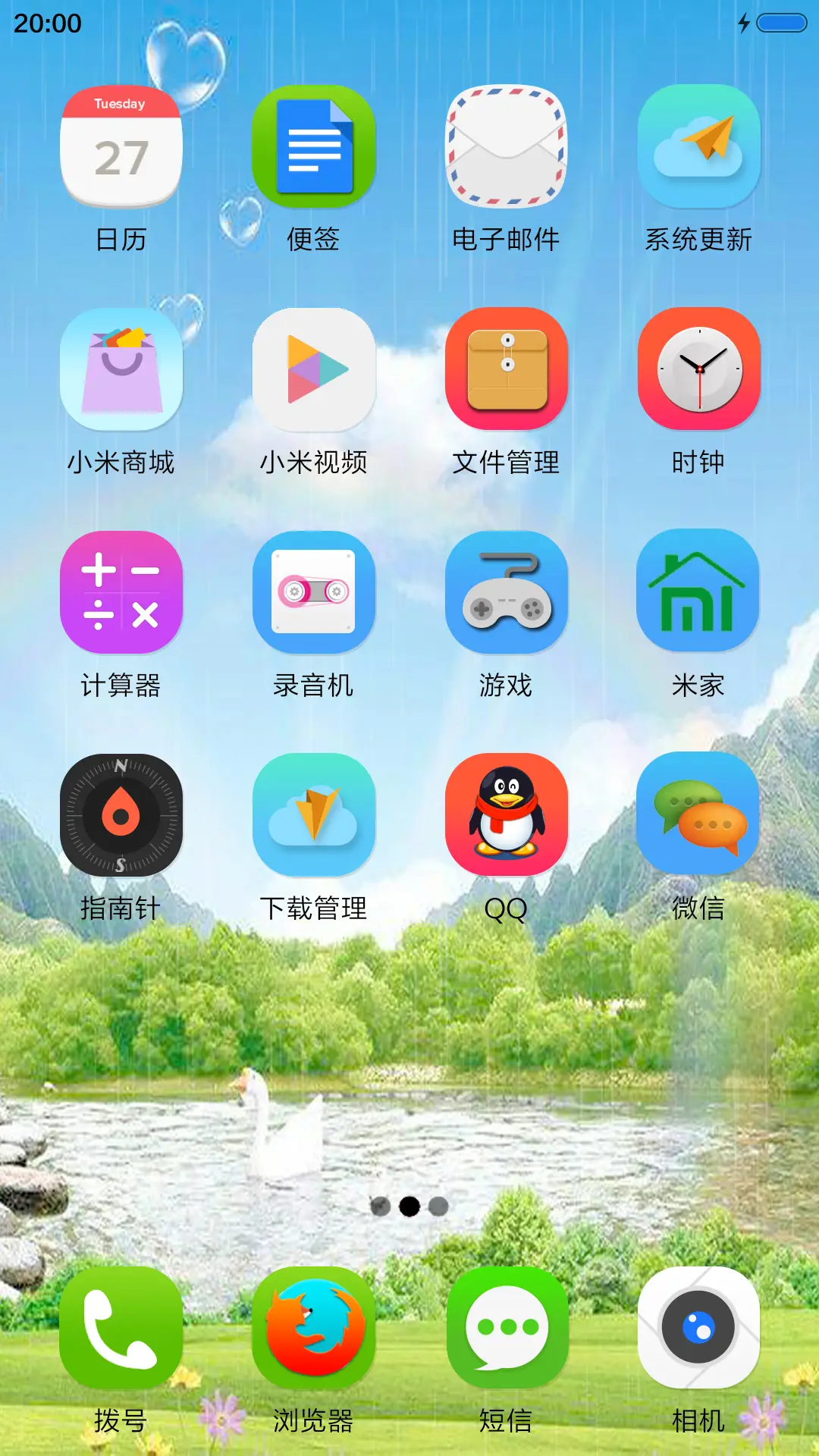
Task: Open the Email (电子邮件) app
Action: coord(507,148)
